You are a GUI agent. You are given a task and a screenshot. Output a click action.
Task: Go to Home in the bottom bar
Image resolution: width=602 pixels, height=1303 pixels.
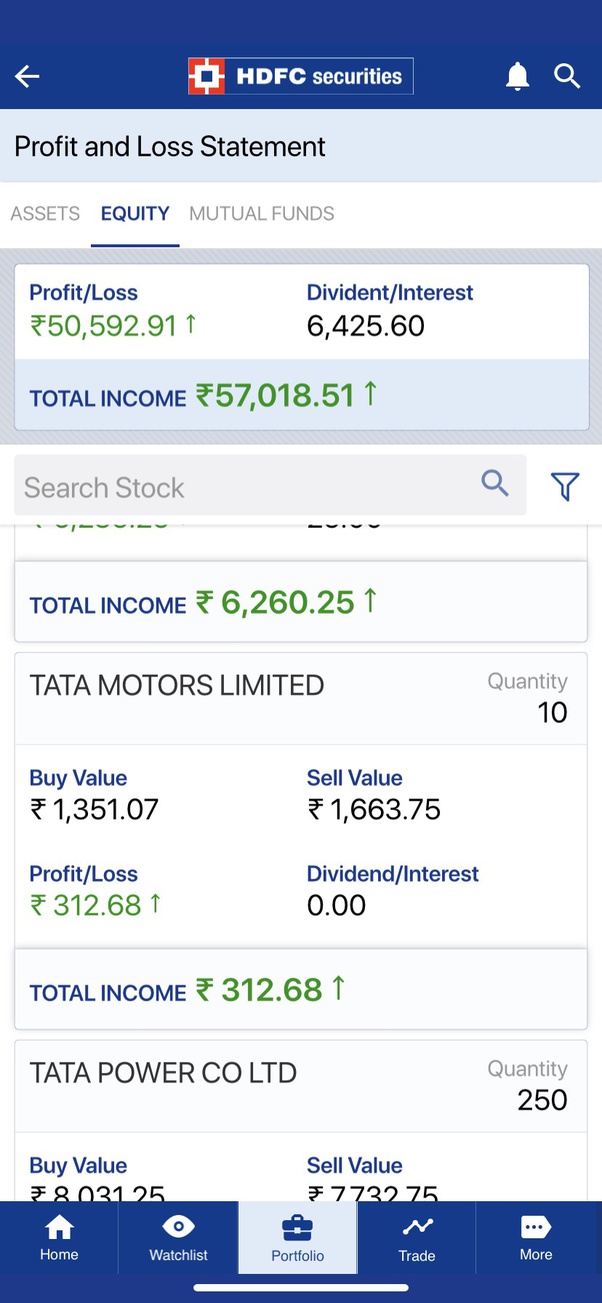[x=59, y=1237]
